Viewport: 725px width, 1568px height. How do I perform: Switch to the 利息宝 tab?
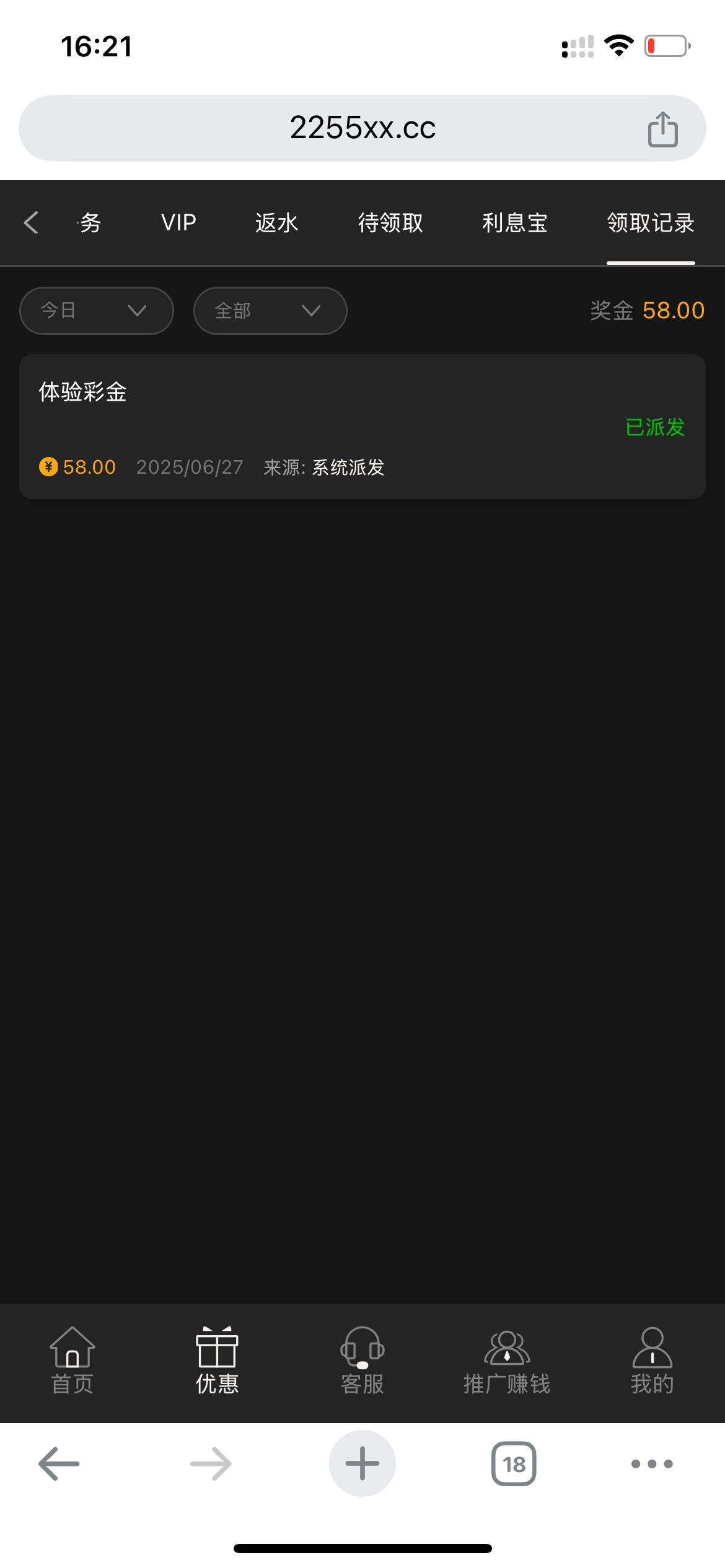coord(515,223)
